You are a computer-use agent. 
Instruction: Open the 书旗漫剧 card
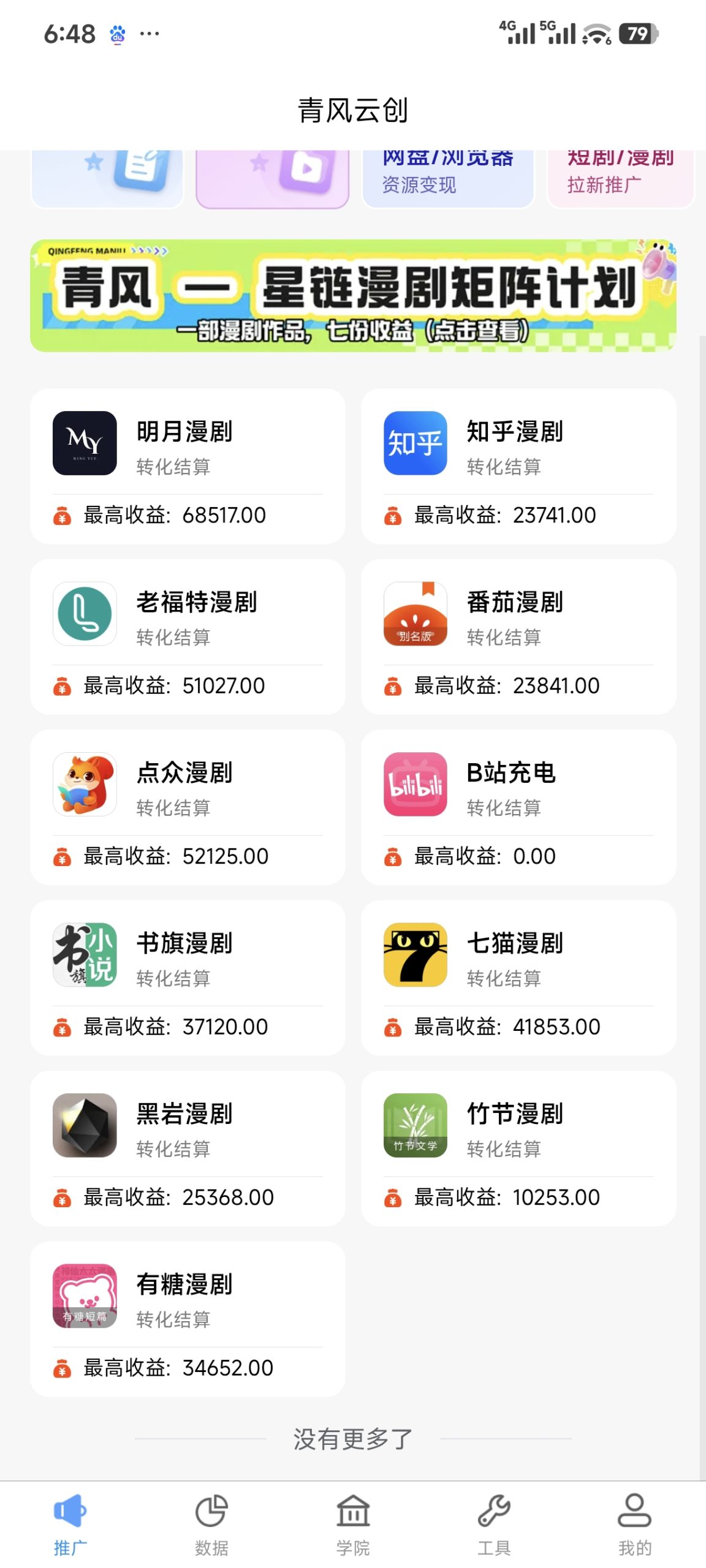click(188, 978)
